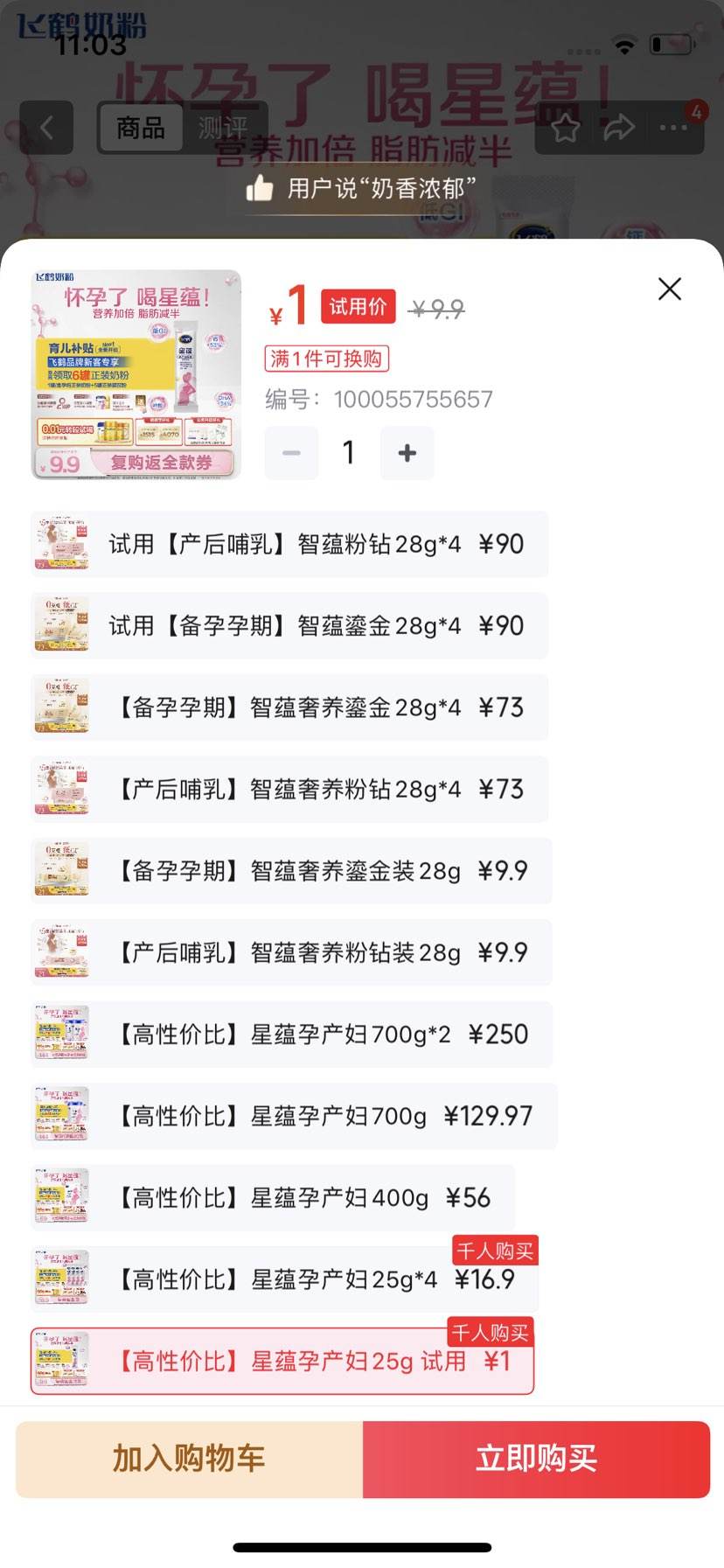Decrease quantity with the minus icon
Screen dimensions: 724x1568
point(291,453)
